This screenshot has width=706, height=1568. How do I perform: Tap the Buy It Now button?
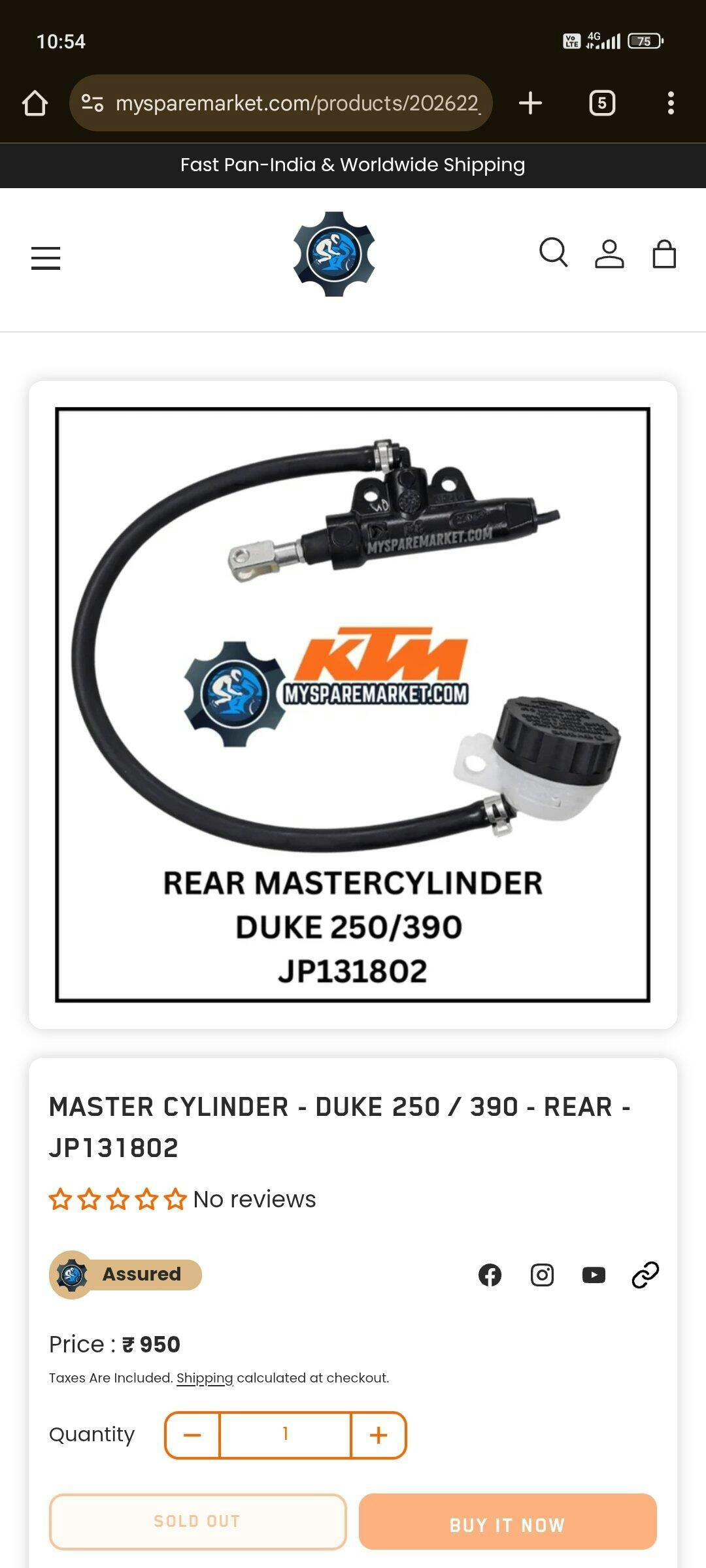507,1522
